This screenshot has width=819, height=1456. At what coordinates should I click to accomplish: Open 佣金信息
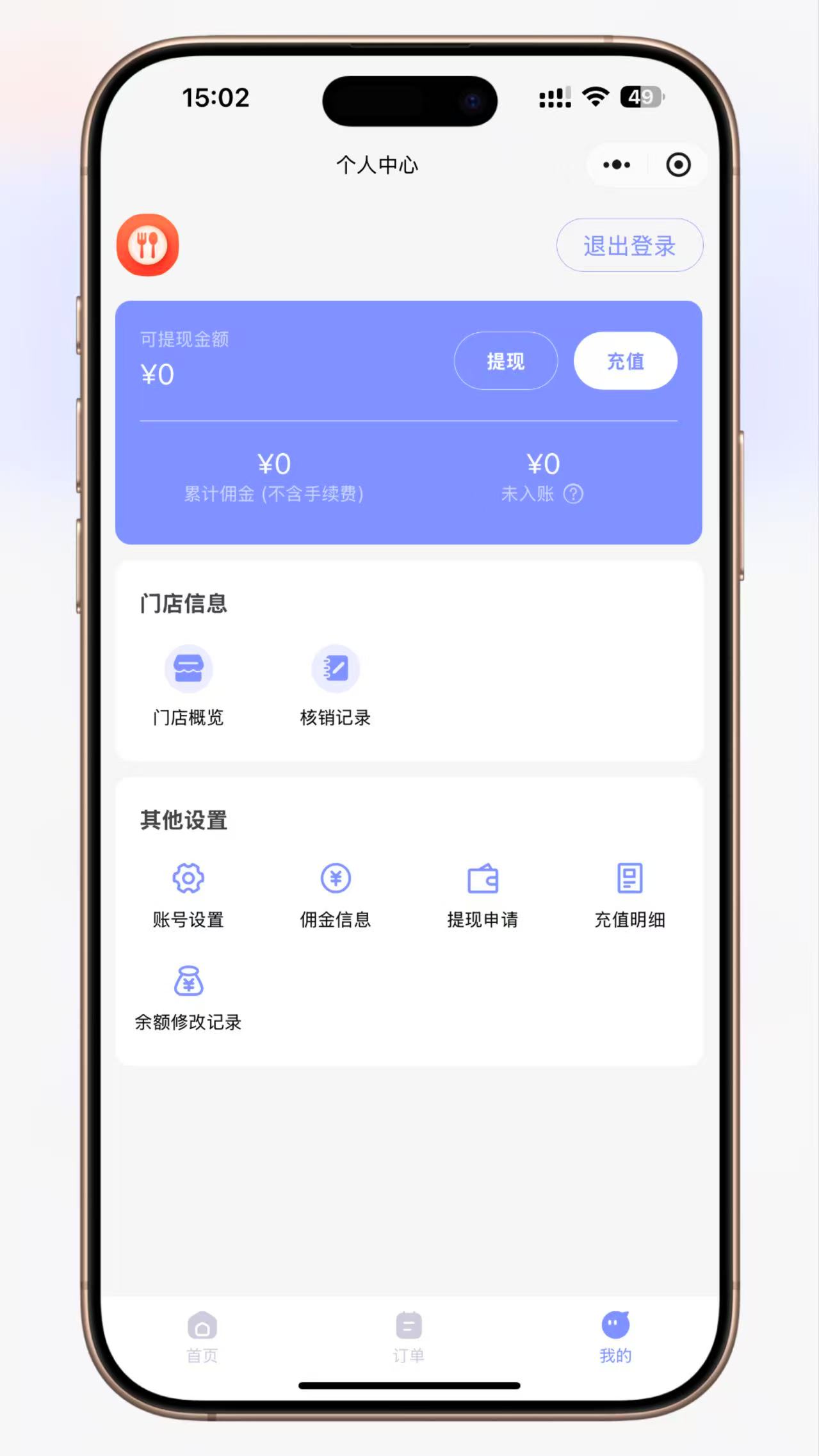[336, 895]
